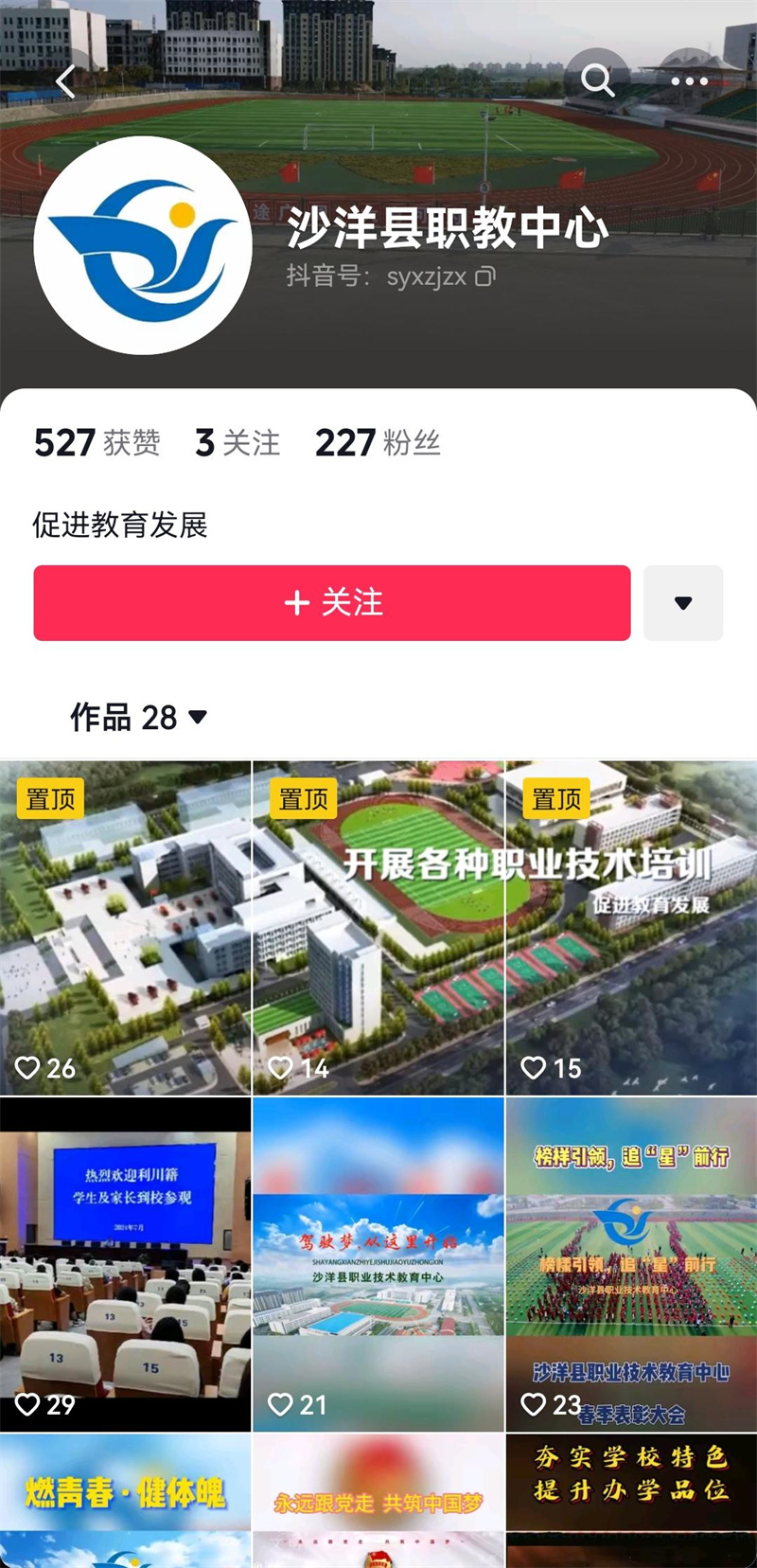Expand the dropdown arrow next to 关注
This screenshot has height=1568, width=757.
pos(683,603)
